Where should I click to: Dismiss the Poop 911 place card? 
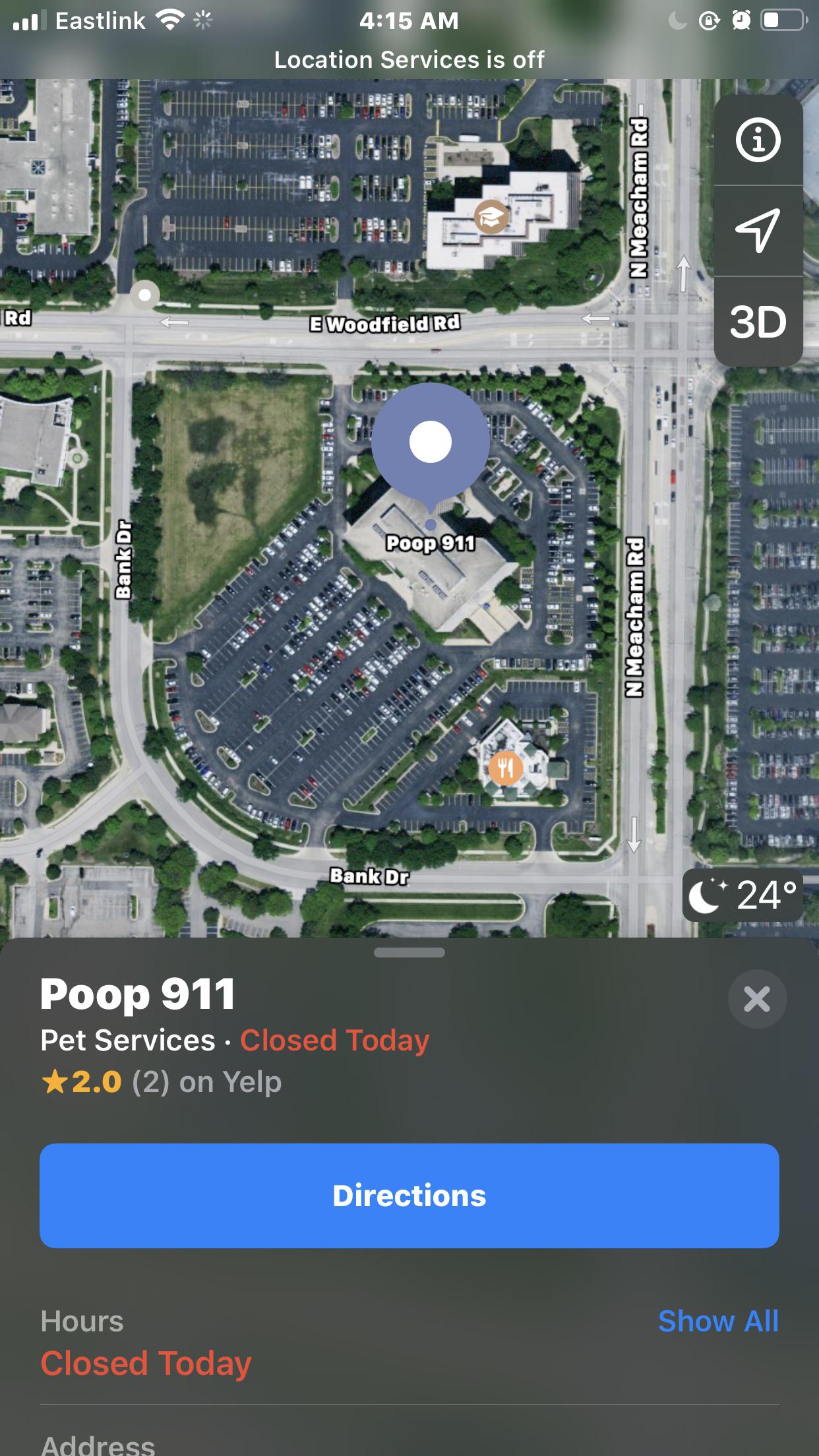point(757,999)
